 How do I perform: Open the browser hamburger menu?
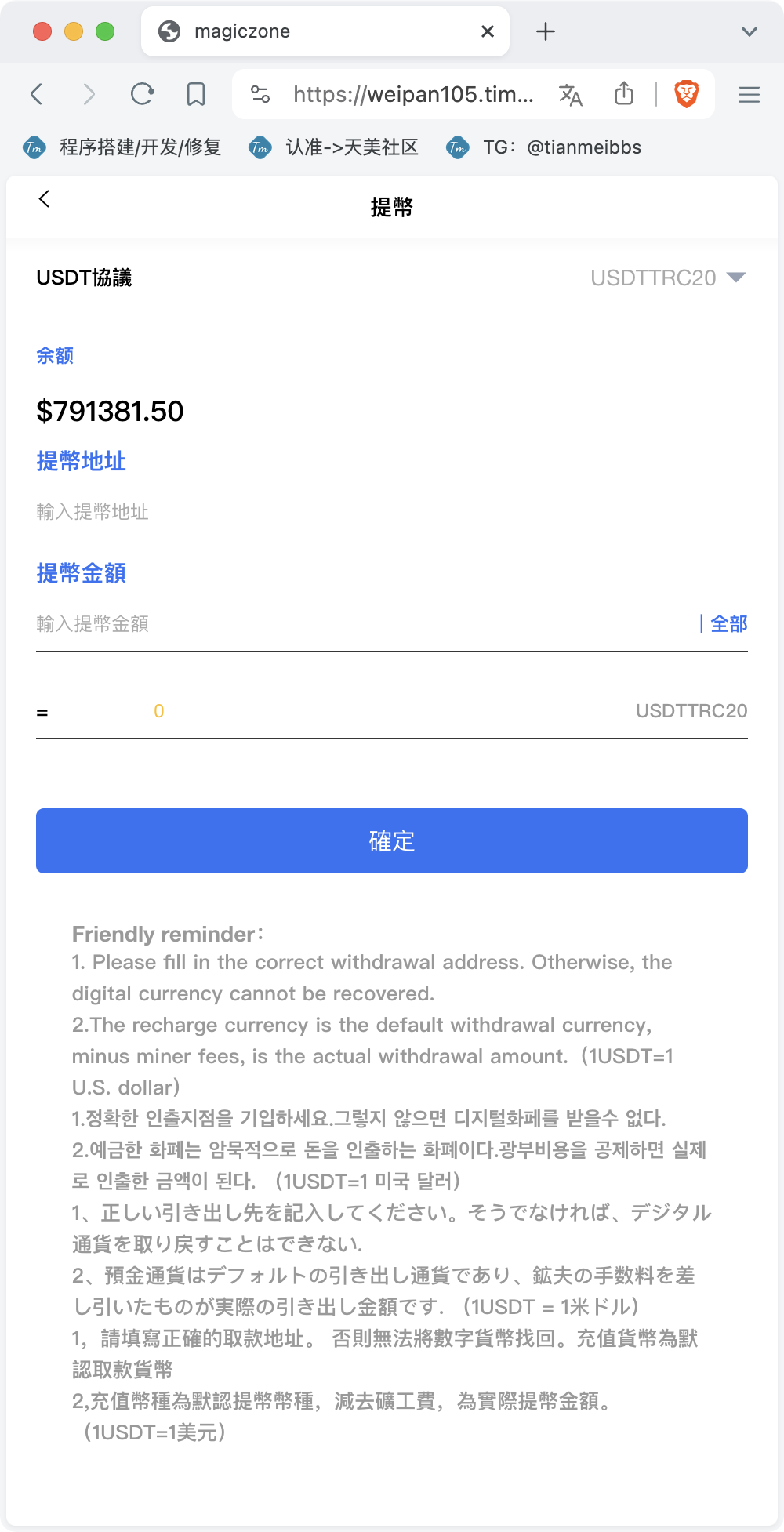pyautogui.click(x=750, y=95)
